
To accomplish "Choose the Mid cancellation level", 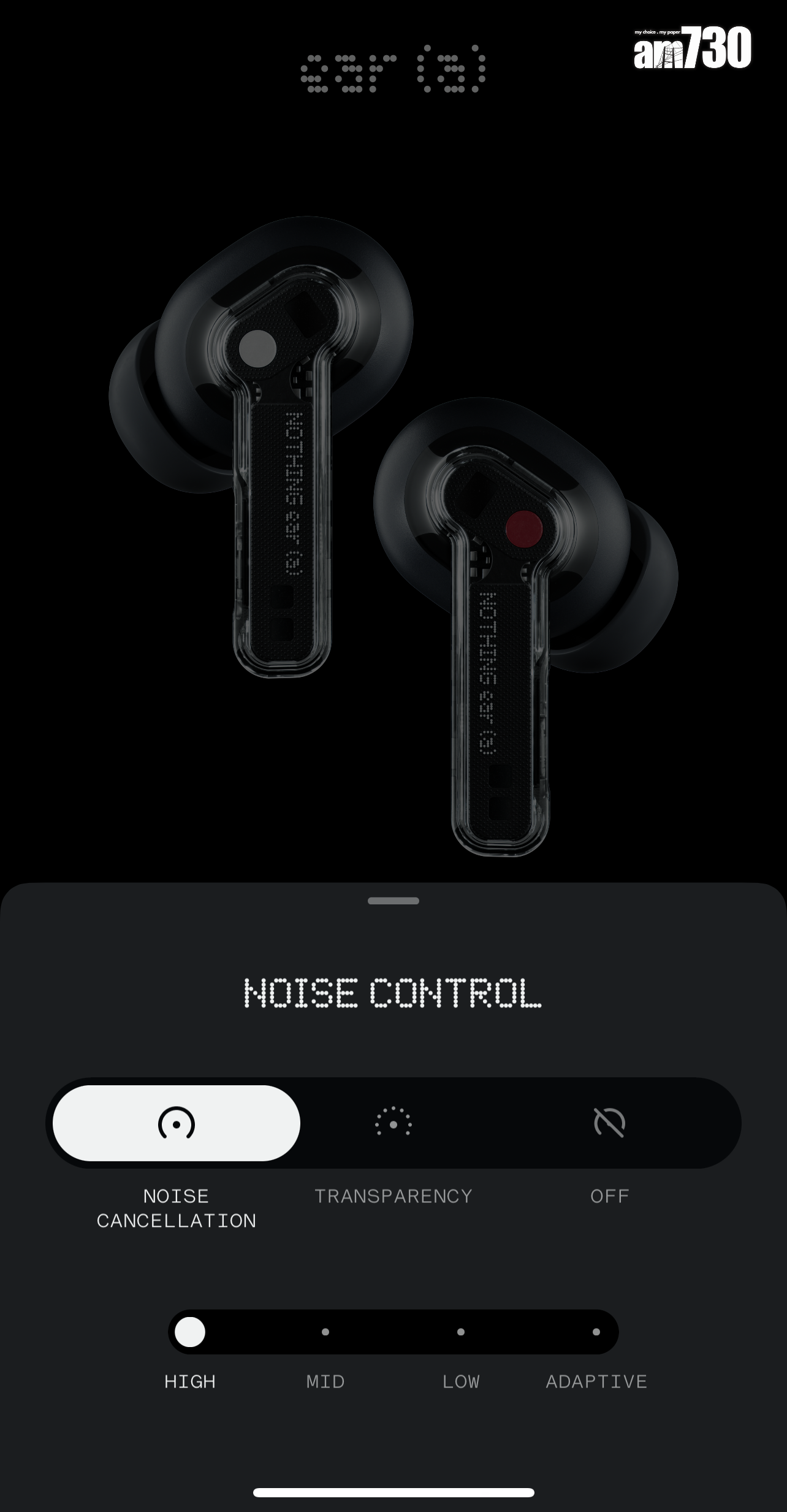I will pyautogui.click(x=325, y=1332).
